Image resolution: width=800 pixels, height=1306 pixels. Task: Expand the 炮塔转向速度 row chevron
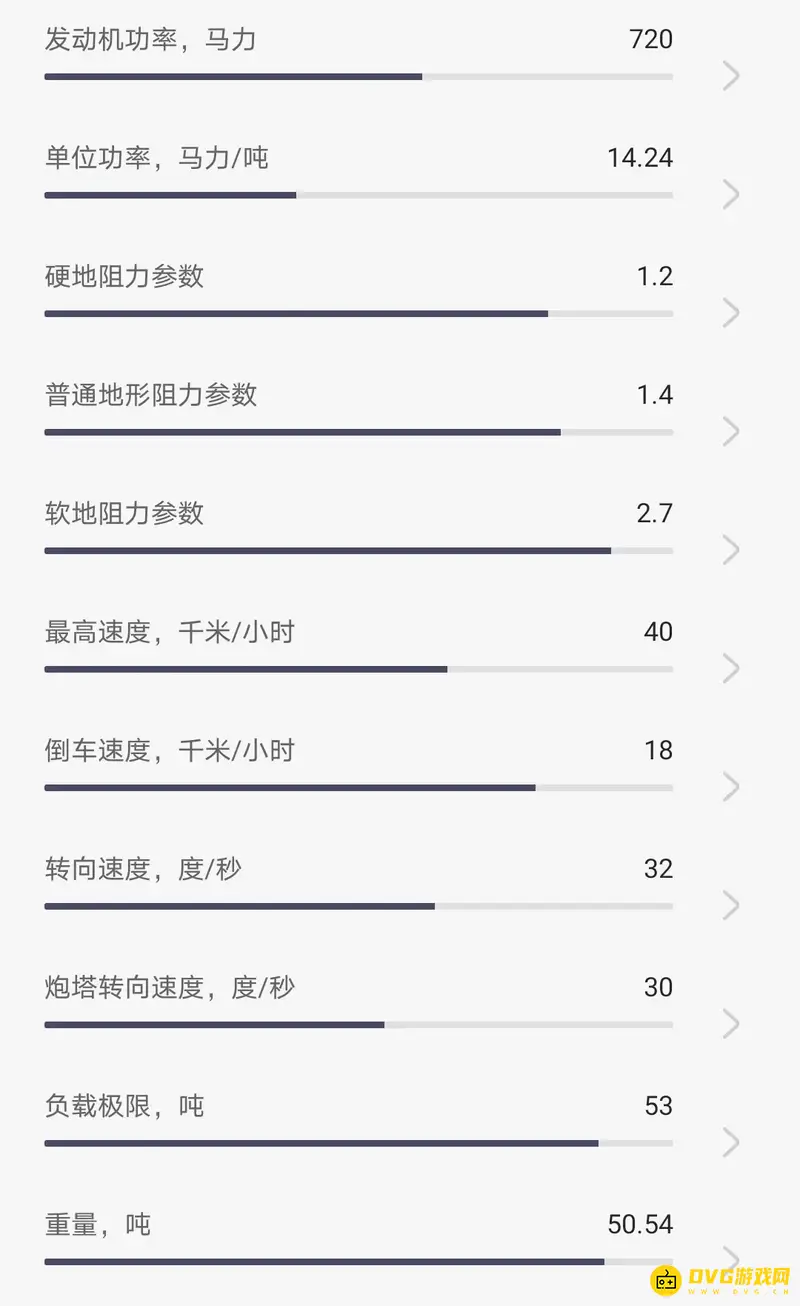(x=730, y=1024)
